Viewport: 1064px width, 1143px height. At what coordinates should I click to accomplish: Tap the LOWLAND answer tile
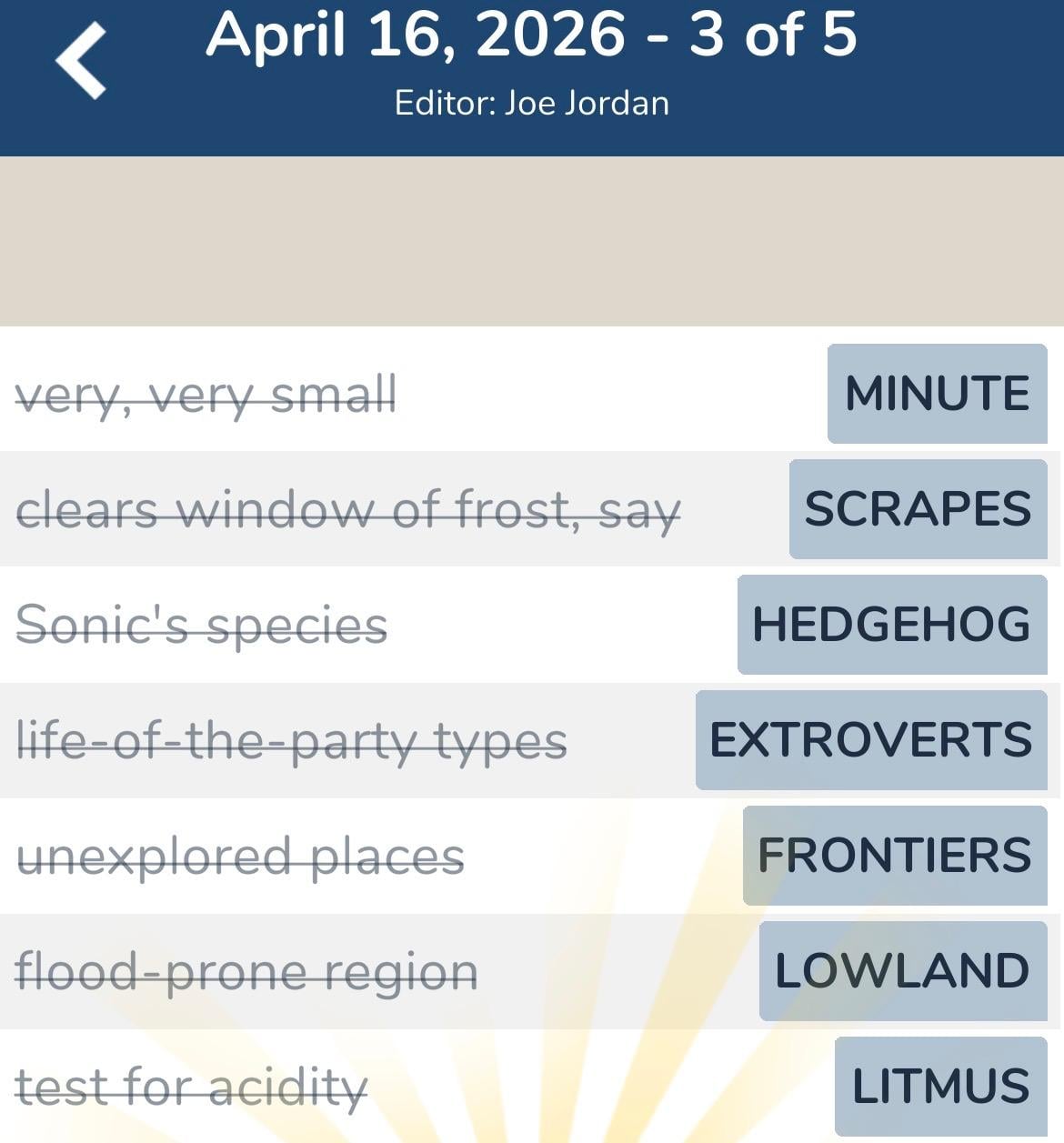coord(904,969)
